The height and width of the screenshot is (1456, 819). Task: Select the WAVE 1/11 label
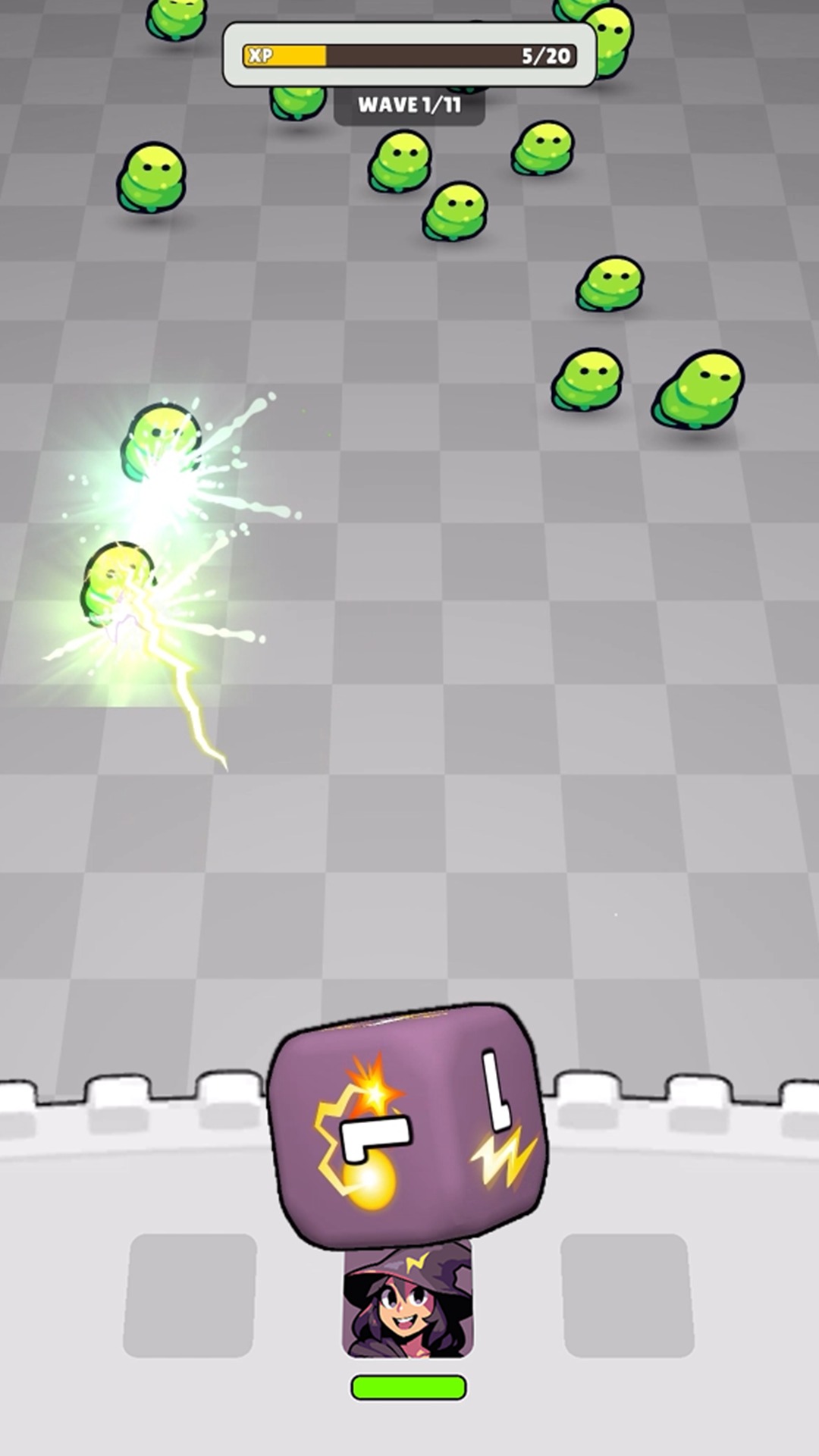(x=409, y=106)
